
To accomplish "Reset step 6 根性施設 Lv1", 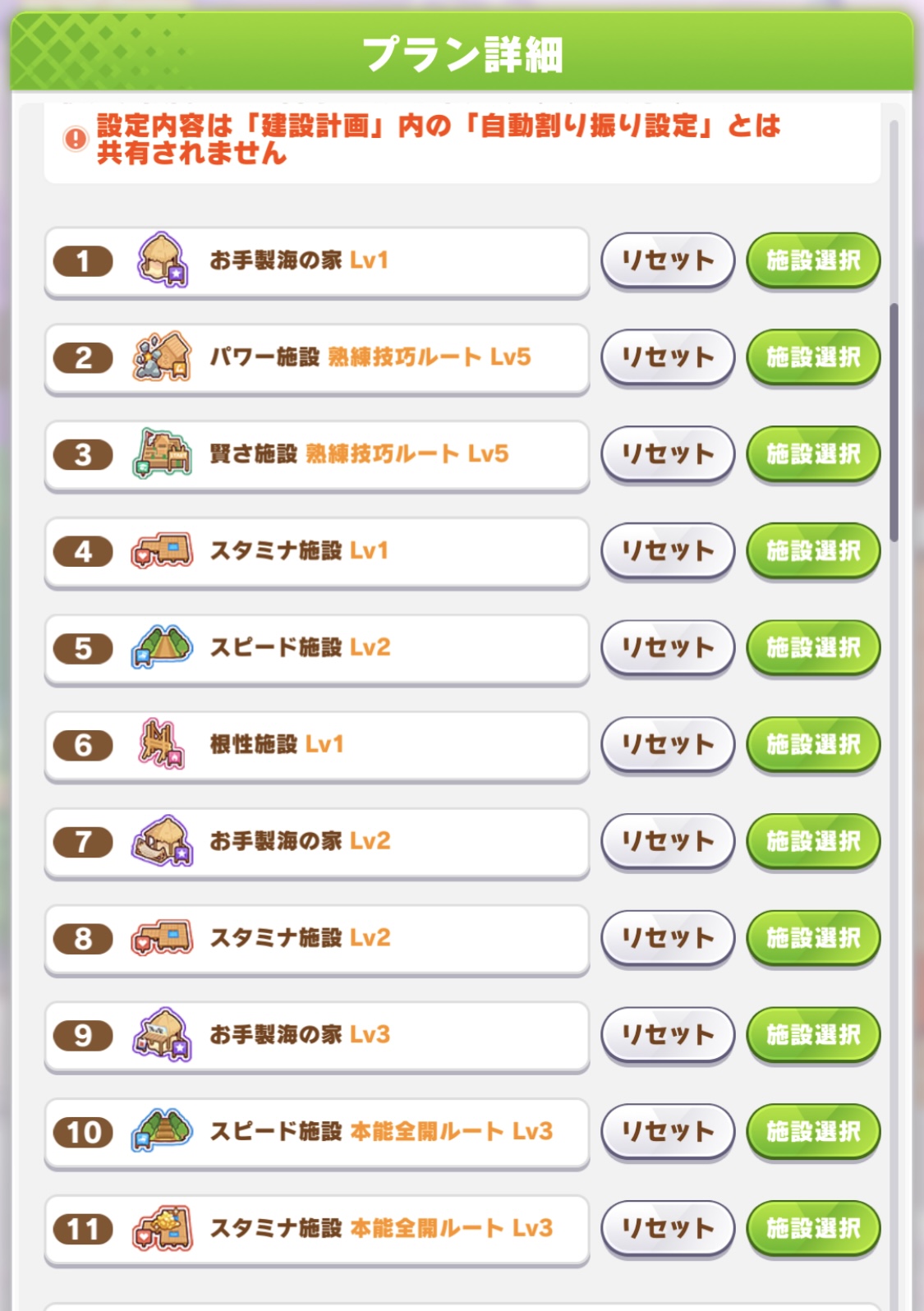I will click(667, 744).
